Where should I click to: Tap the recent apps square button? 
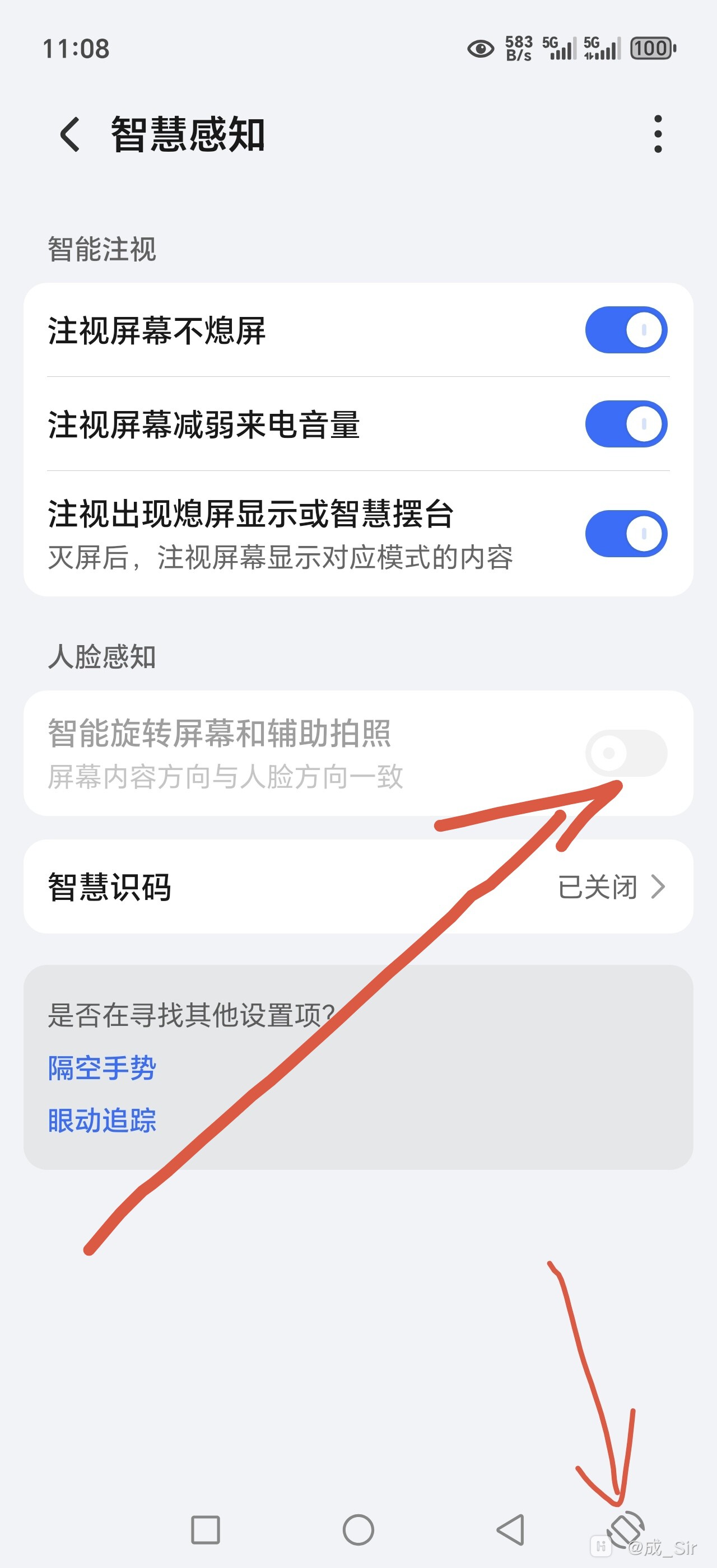206,1530
